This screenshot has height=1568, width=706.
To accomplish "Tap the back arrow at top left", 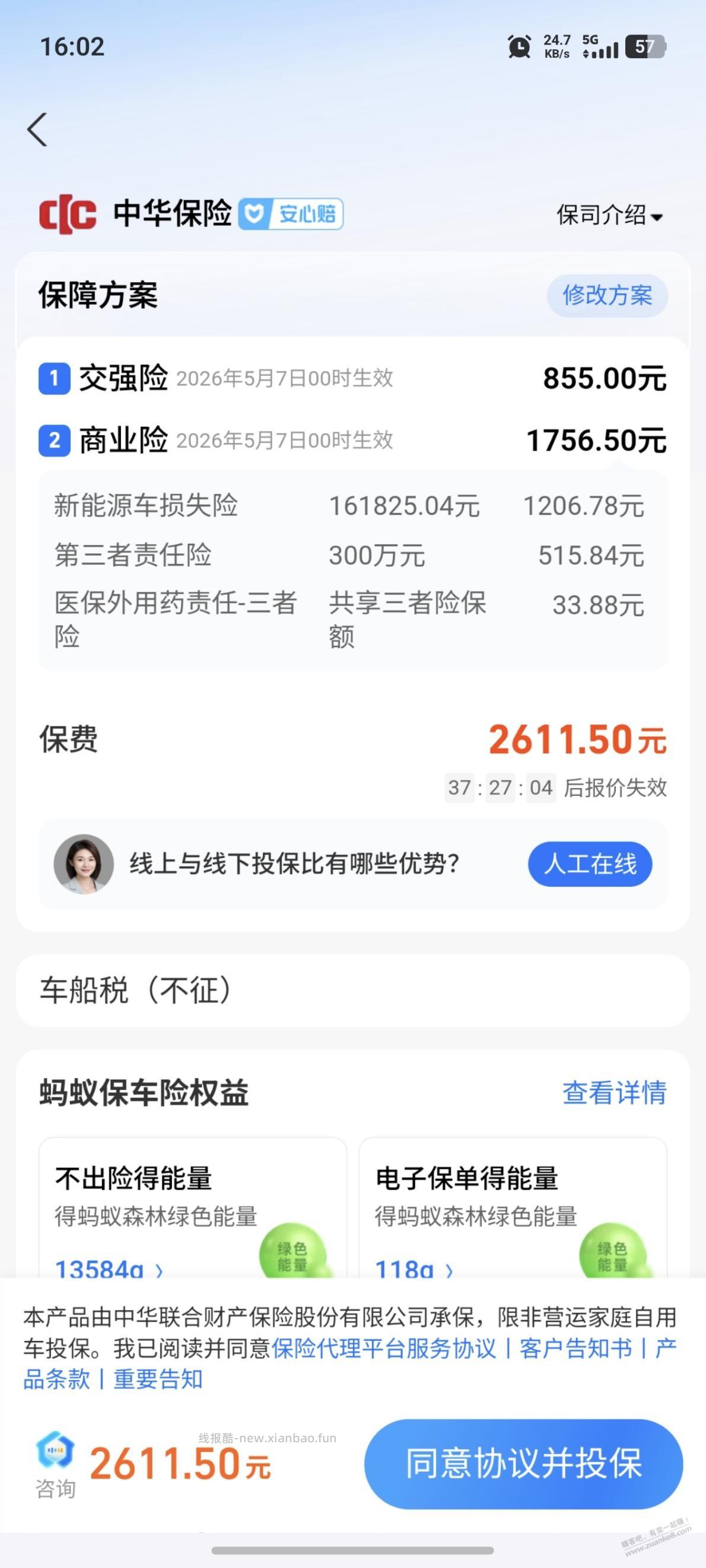I will click(37, 130).
